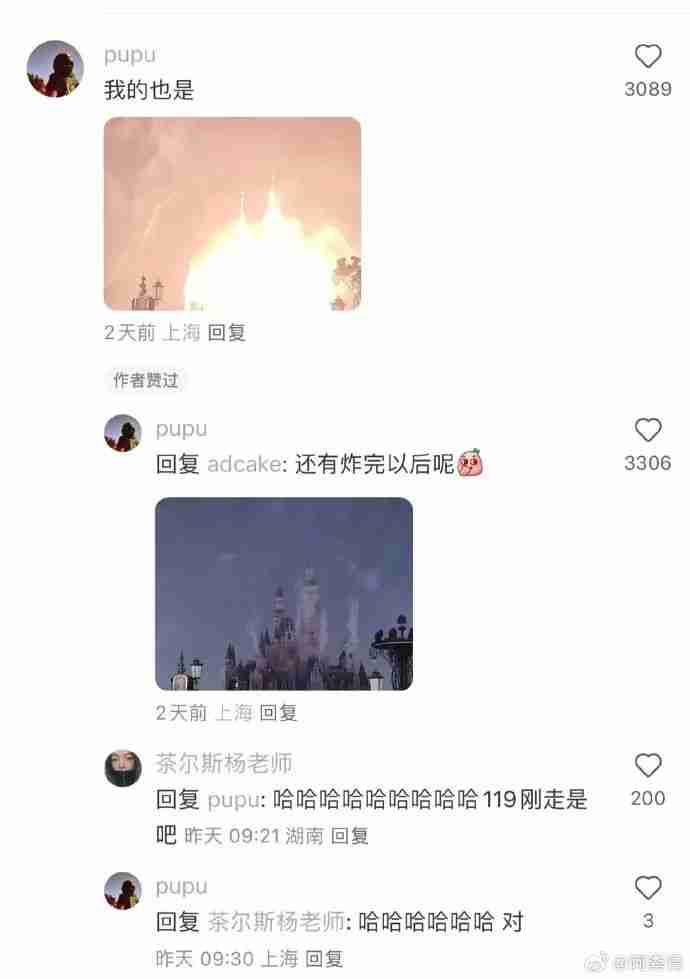Reply to pupu's comment about 炸完以后
This screenshot has height=979, width=690.
pyautogui.click(x=278, y=713)
